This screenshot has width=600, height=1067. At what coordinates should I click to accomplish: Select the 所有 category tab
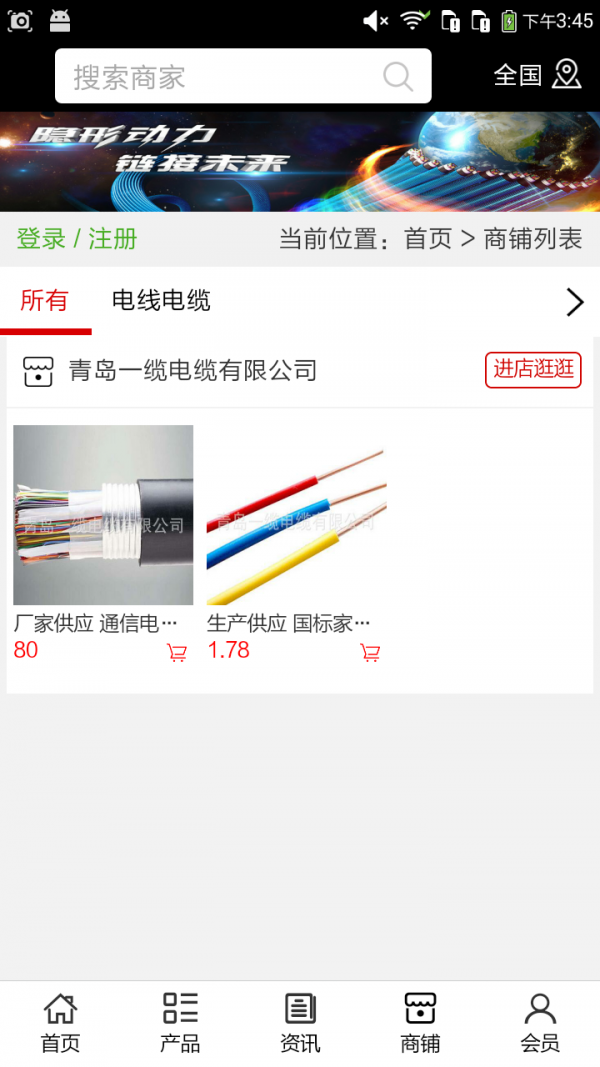[x=44, y=300]
